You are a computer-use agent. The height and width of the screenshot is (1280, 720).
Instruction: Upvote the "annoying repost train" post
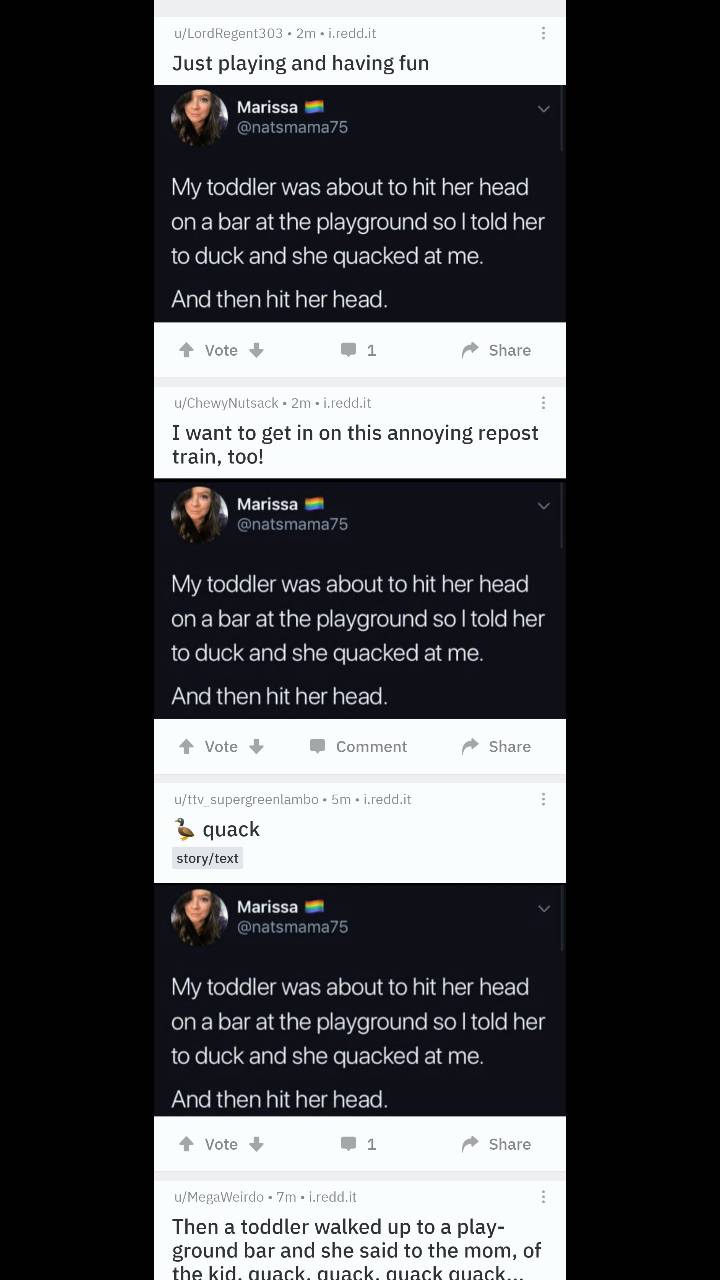186,747
